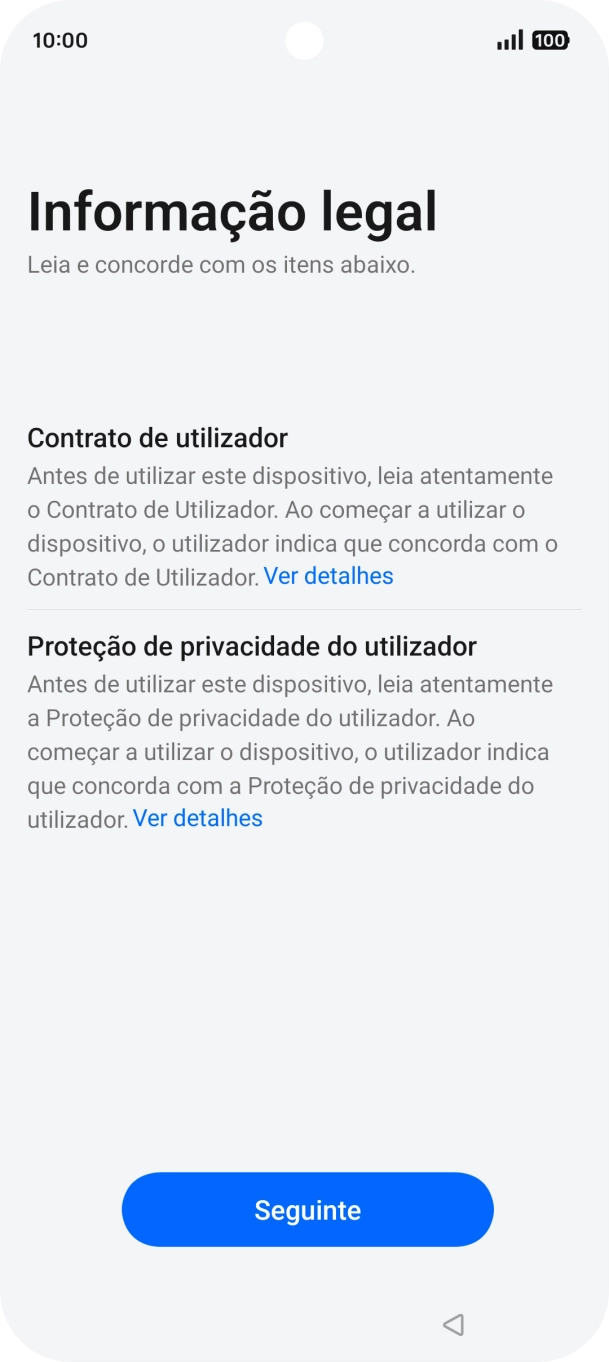View details of Proteção de privacidade do utilizador
Viewport: 609px width, 1362px height.
(198, 818)
